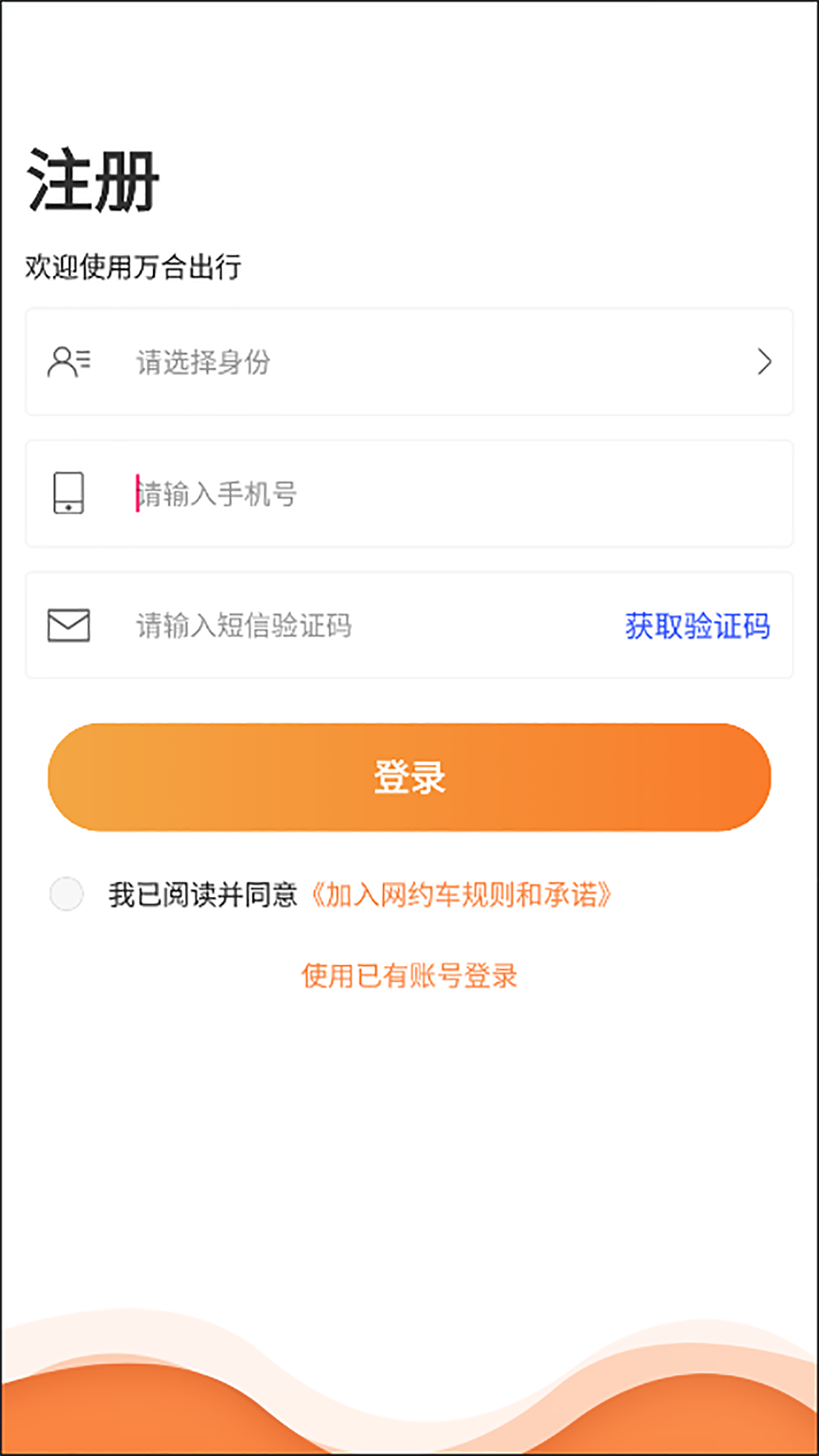Select 使用已有账号登录
This screenshot has height=1456, width=819.
click(409, 976)
